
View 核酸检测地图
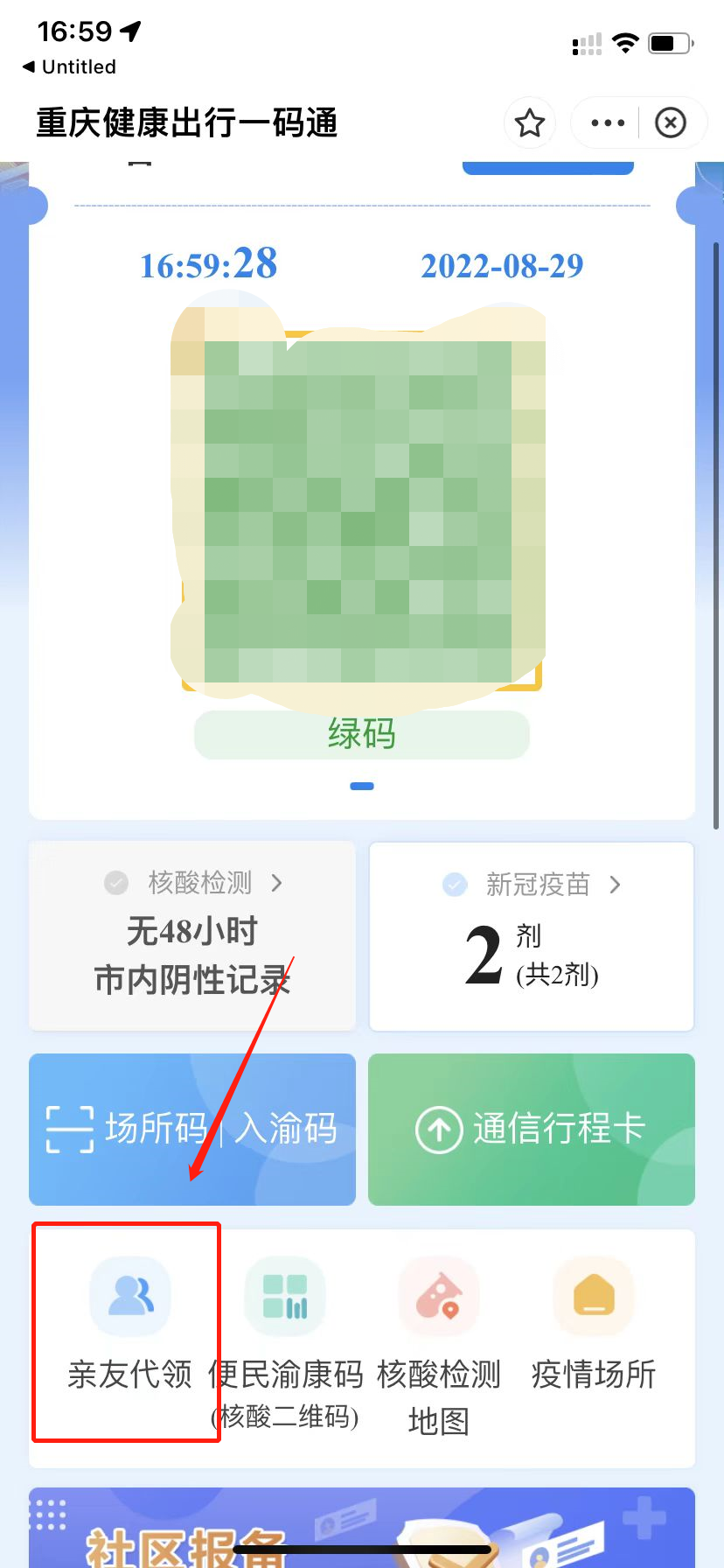[x=439, y=1343]
